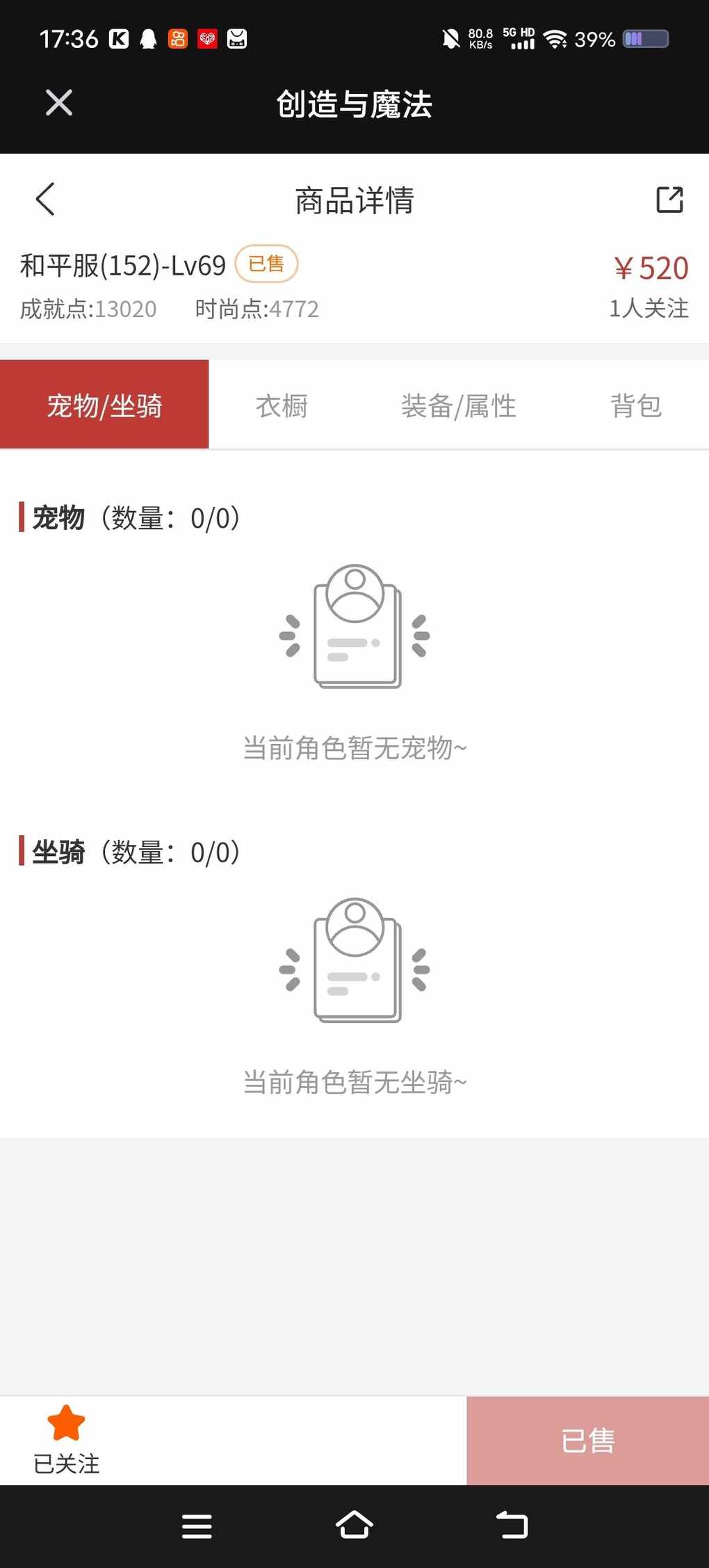Switch to the 衣橱 tab
This screenshot has width=709, height=1568.
click(x=282, y=405)
